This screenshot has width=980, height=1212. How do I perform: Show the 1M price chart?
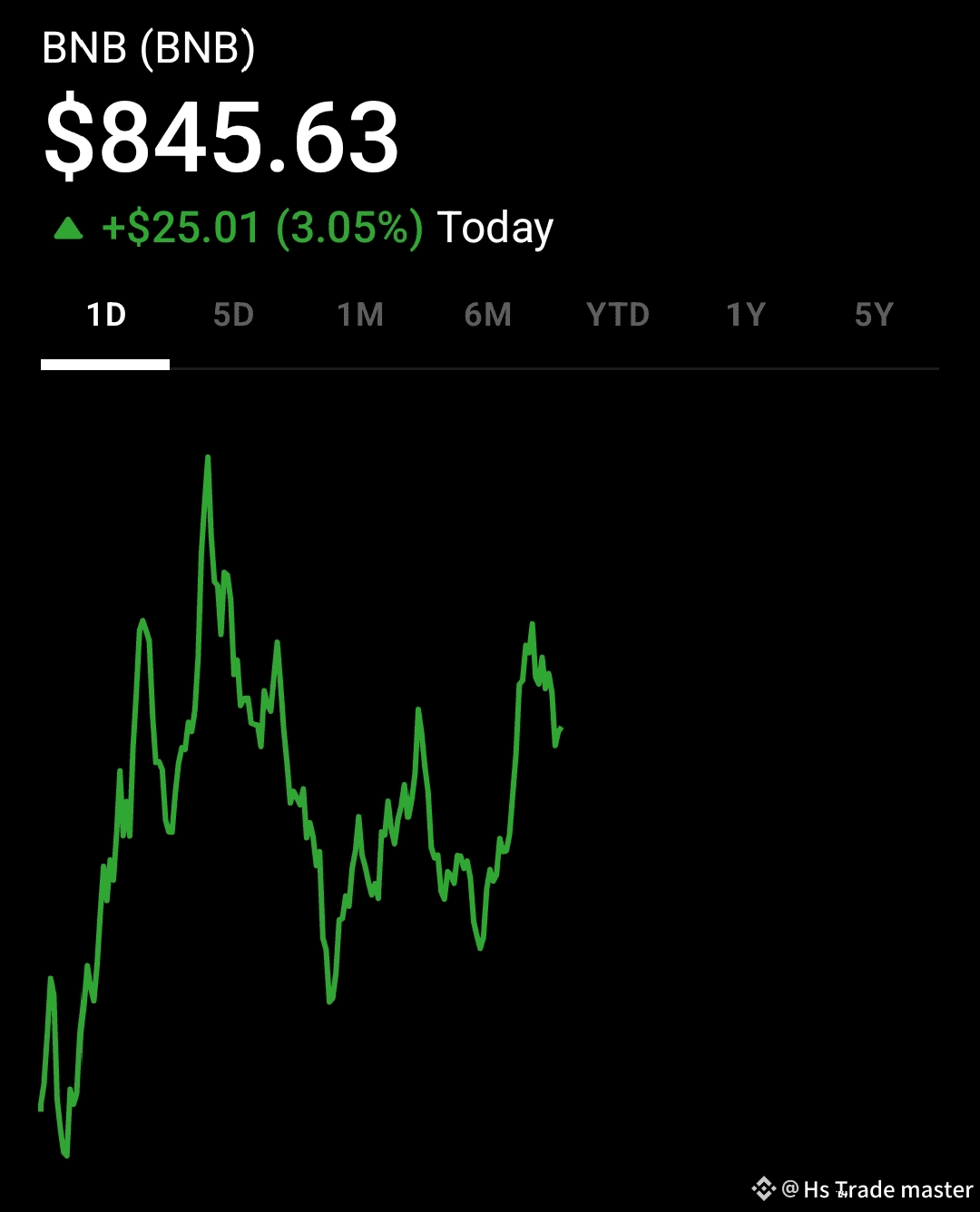pyautogui.click(x=360, y=316)
